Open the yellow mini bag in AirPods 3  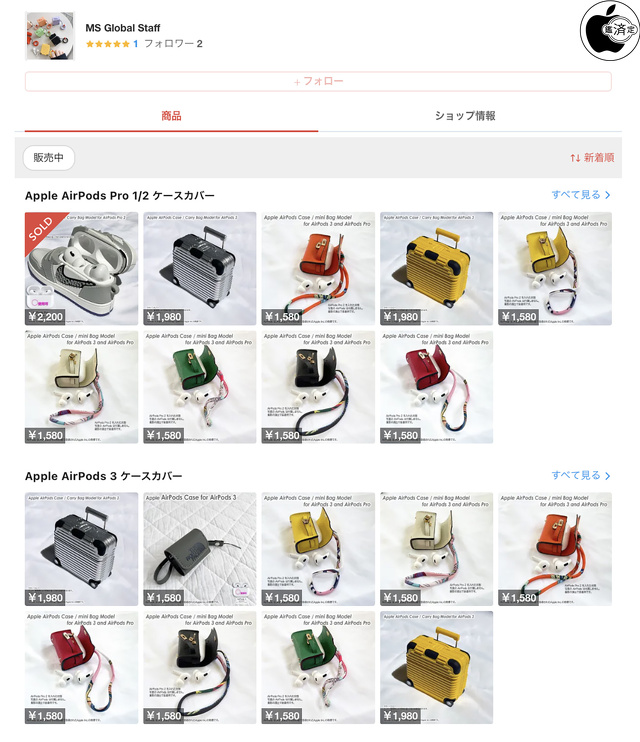(x=318, y=548)
